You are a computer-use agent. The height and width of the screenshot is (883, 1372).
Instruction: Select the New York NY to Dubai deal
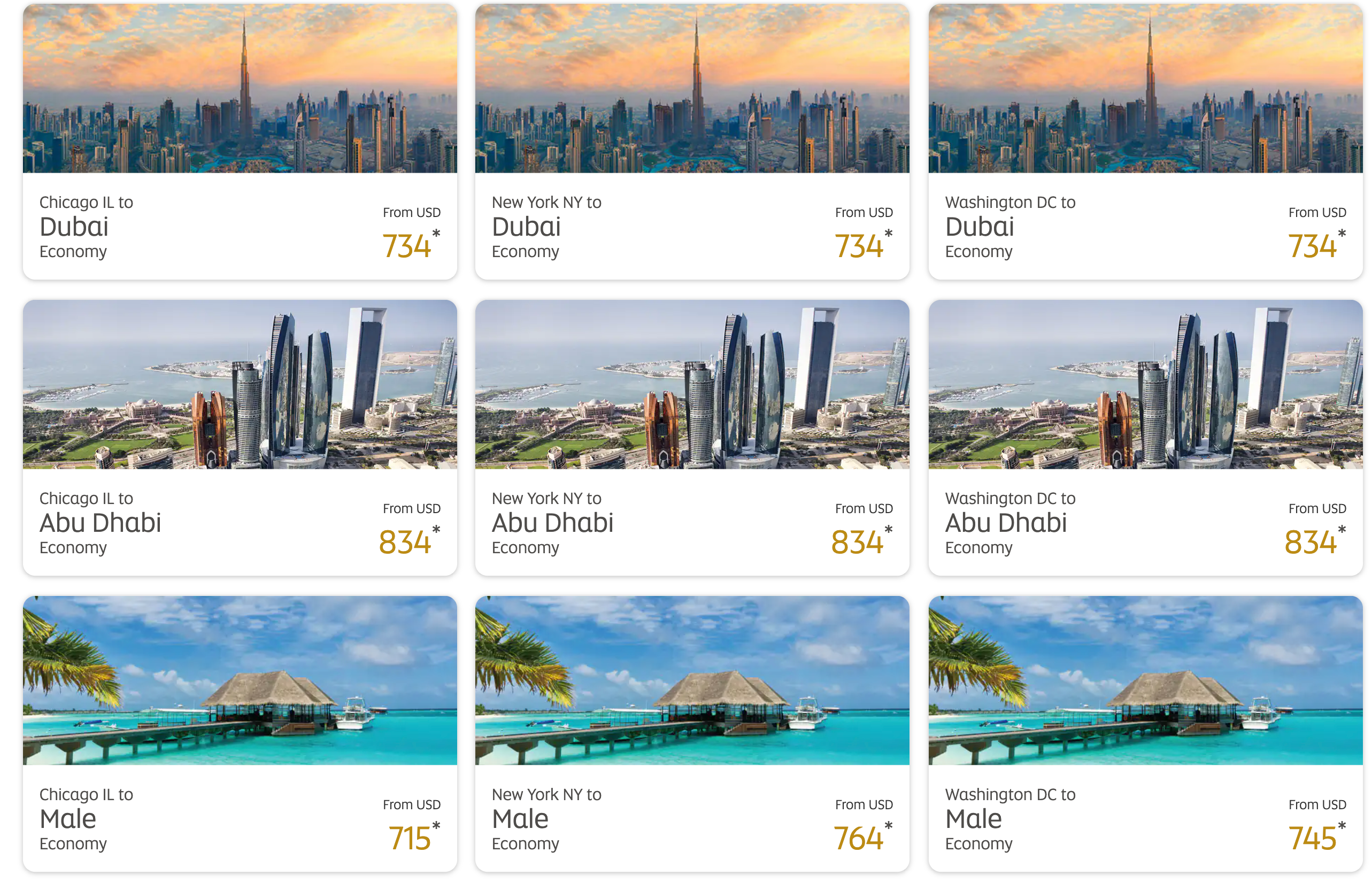click(692, 142)
